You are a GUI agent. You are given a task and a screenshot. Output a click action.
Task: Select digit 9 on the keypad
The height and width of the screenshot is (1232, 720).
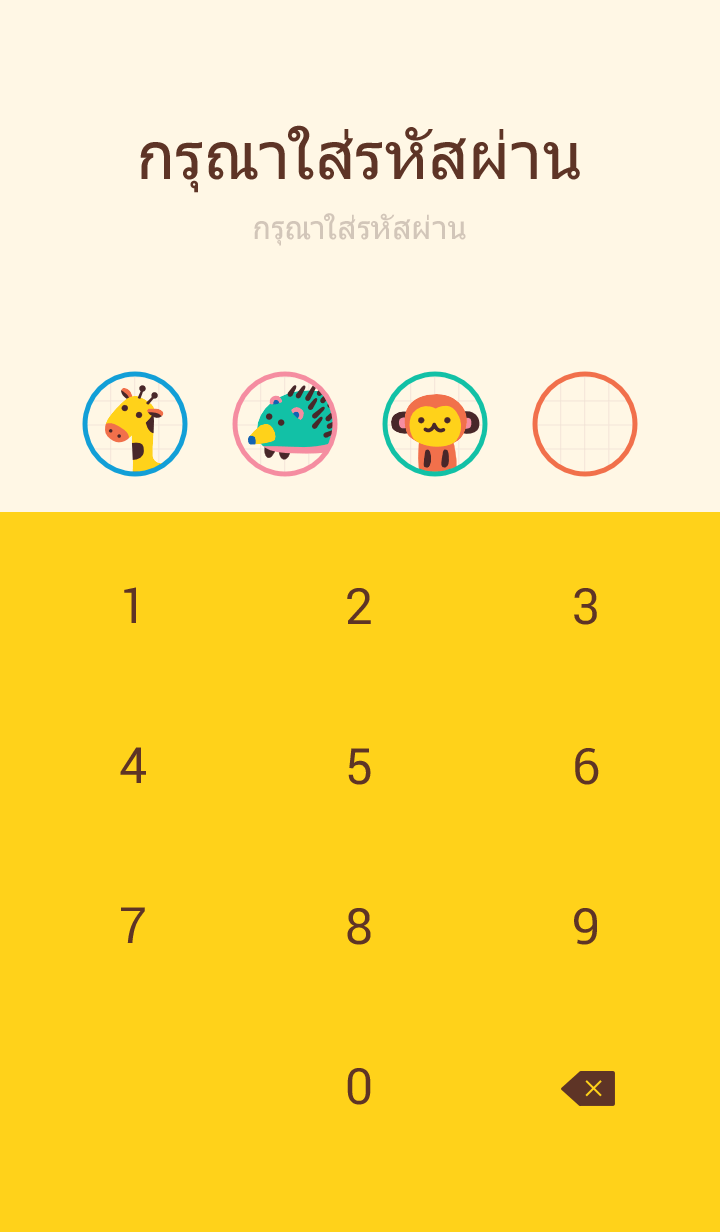[586, 927]
